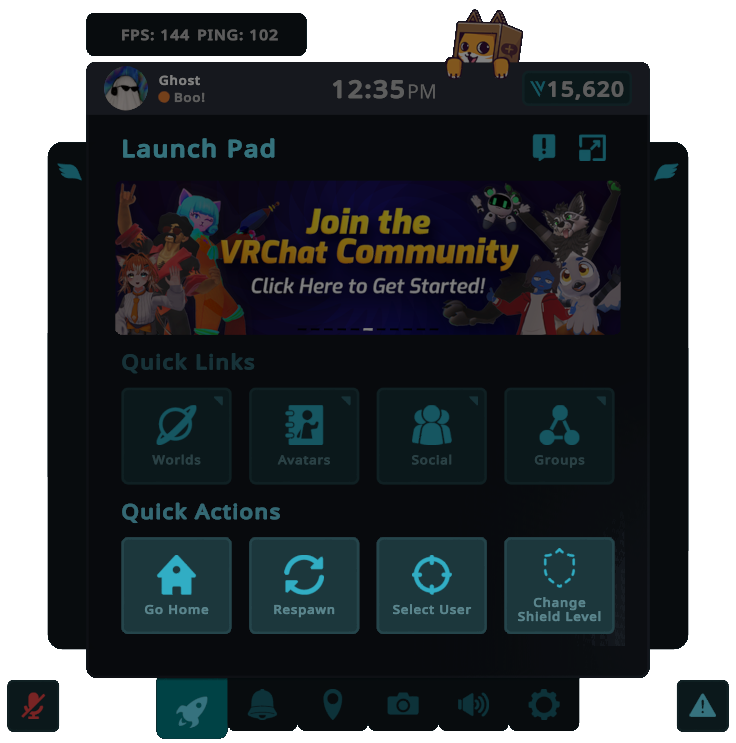Change Shield Level
This screenshot has width=736, height=743.
(x=559, y=585)
